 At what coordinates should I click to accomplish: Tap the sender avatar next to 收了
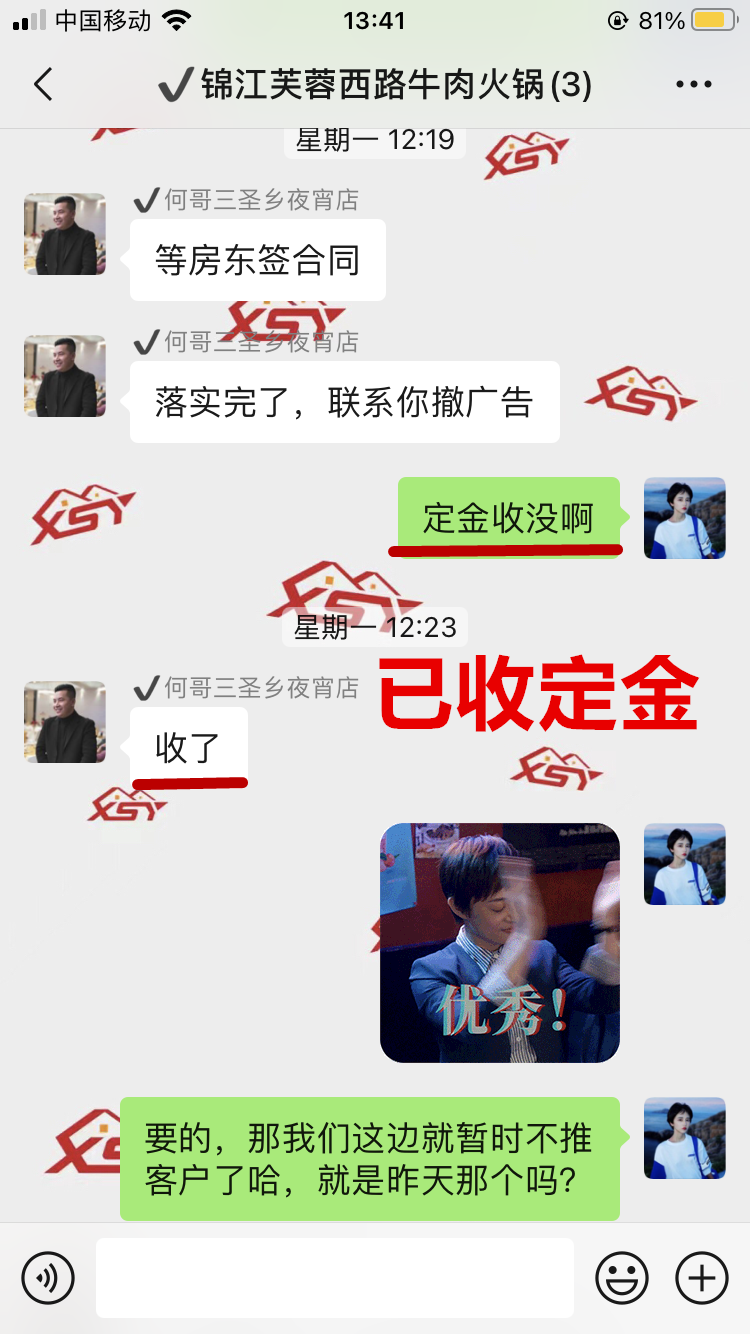pyautogui.click(x=65, y=722)
